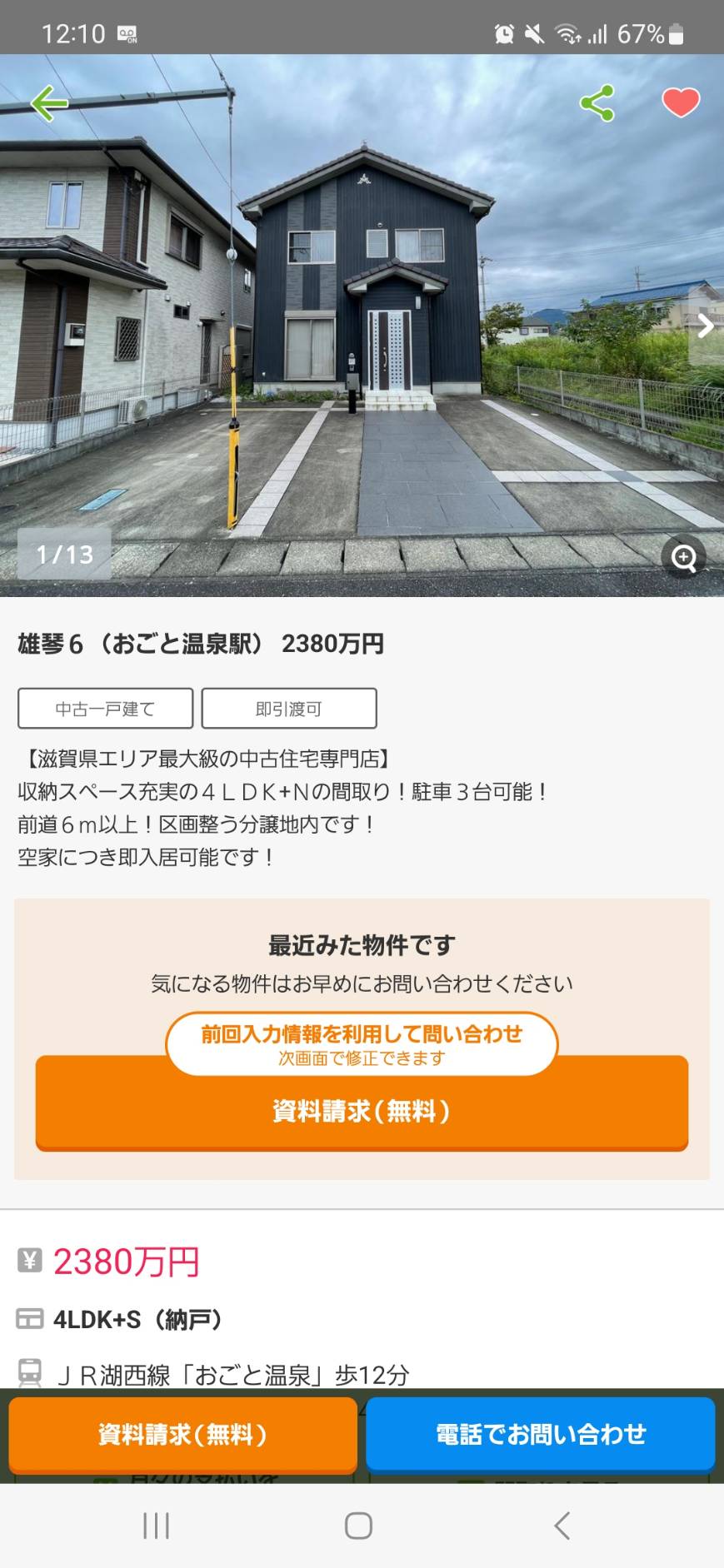Show the next property photo
Image resolution: width=724 pixels, height=1568 pixels.
[706, 326]
